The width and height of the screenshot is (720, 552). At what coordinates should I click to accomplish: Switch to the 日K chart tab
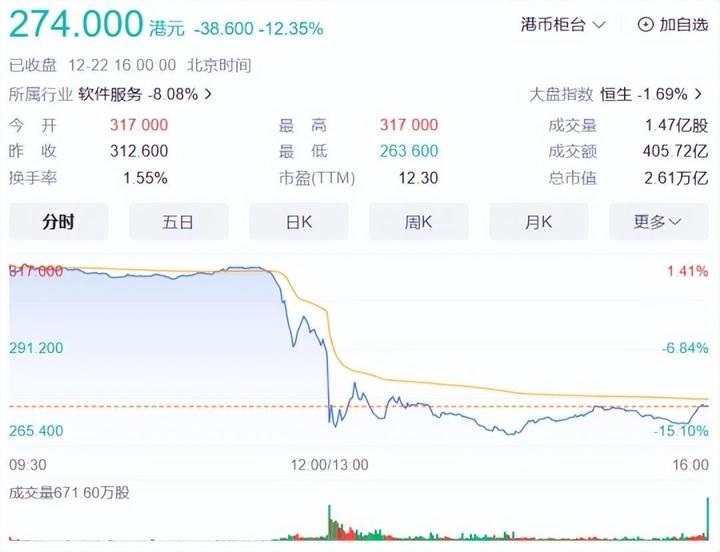298,222
